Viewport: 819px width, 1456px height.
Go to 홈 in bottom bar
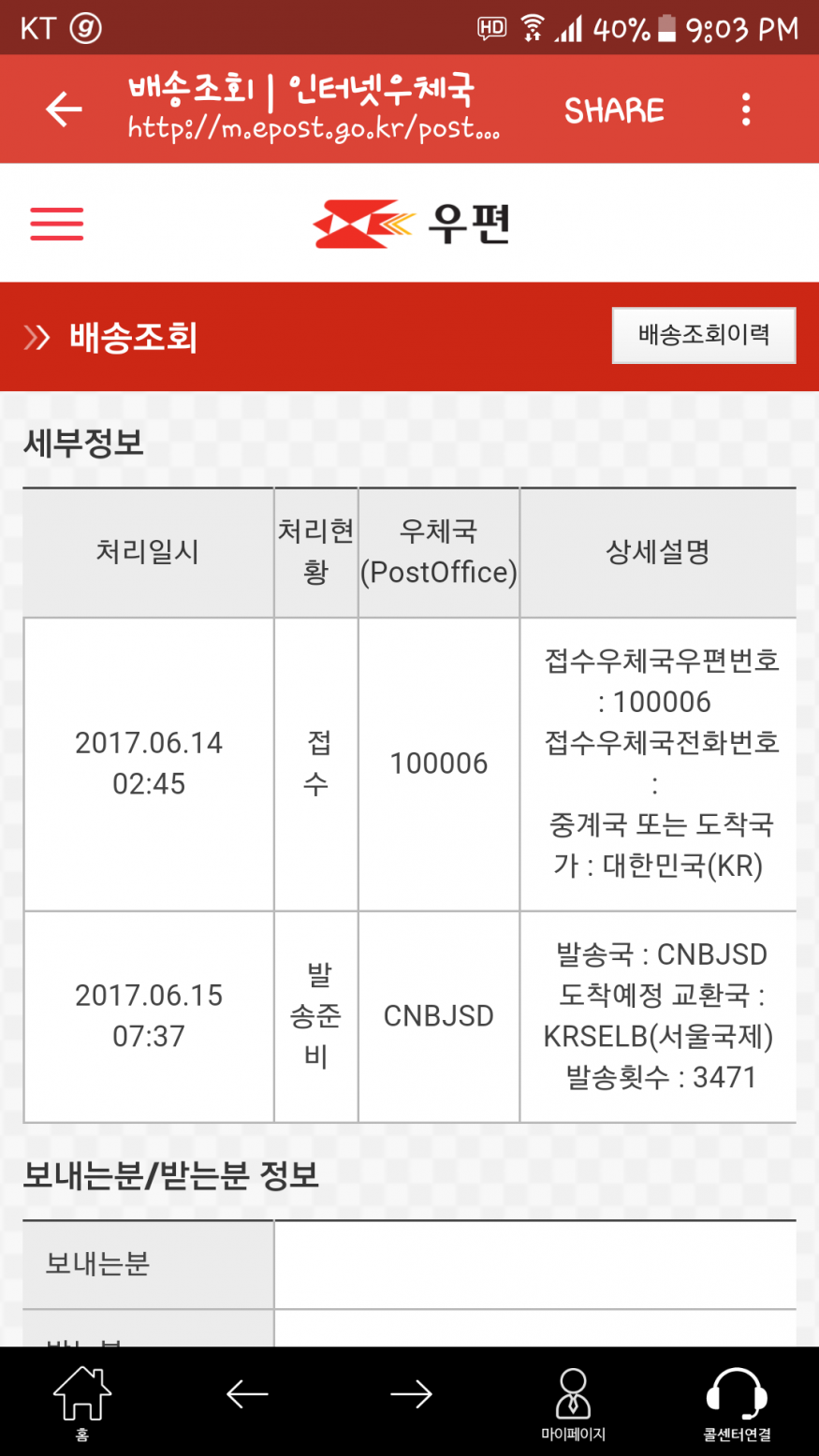[82, 1401]
